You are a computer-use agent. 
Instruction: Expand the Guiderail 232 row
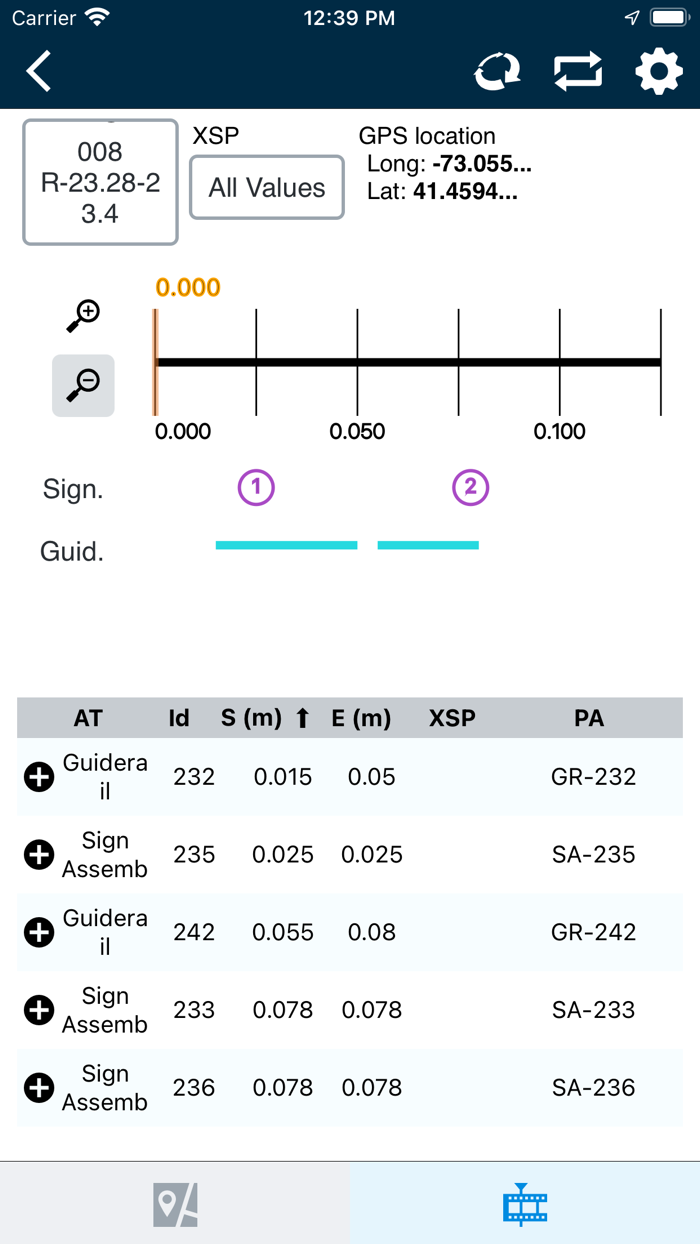tap(39, 777)
